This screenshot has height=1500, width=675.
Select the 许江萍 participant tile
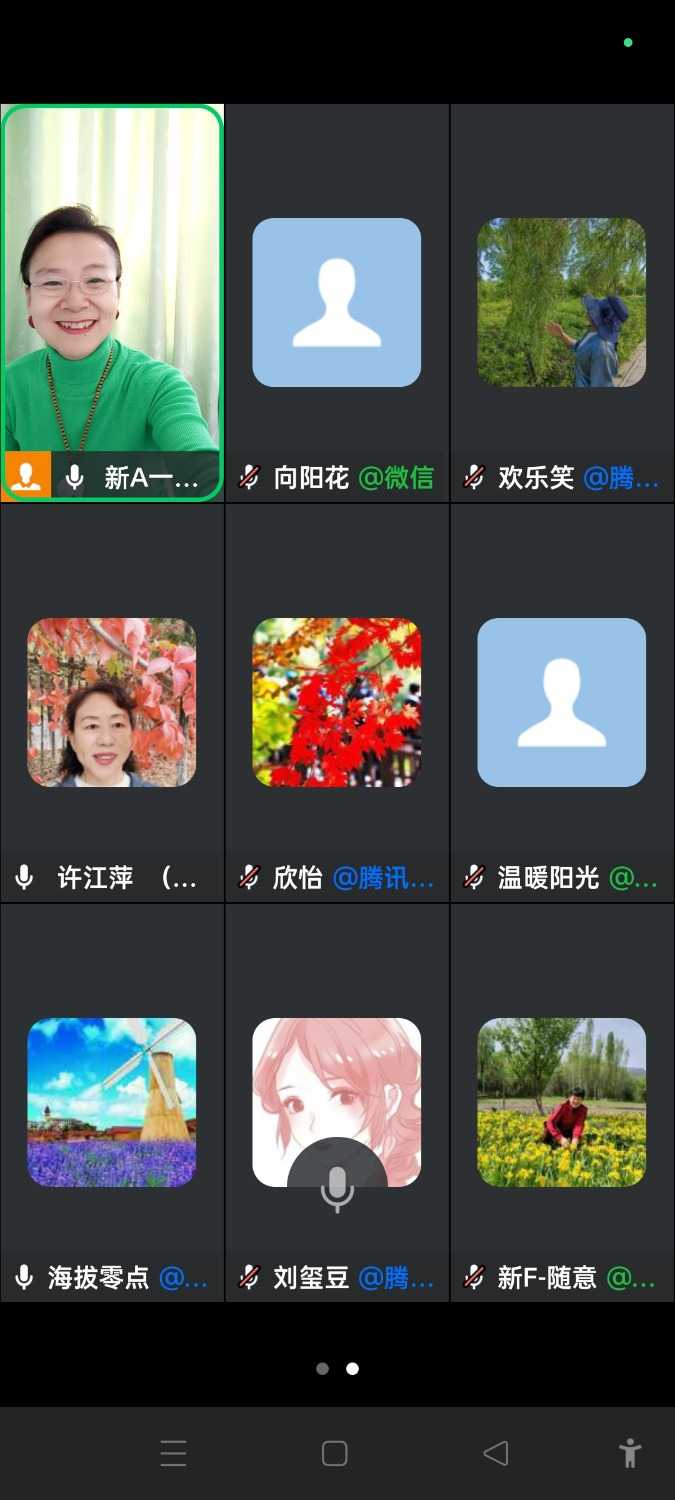[112, 702]
